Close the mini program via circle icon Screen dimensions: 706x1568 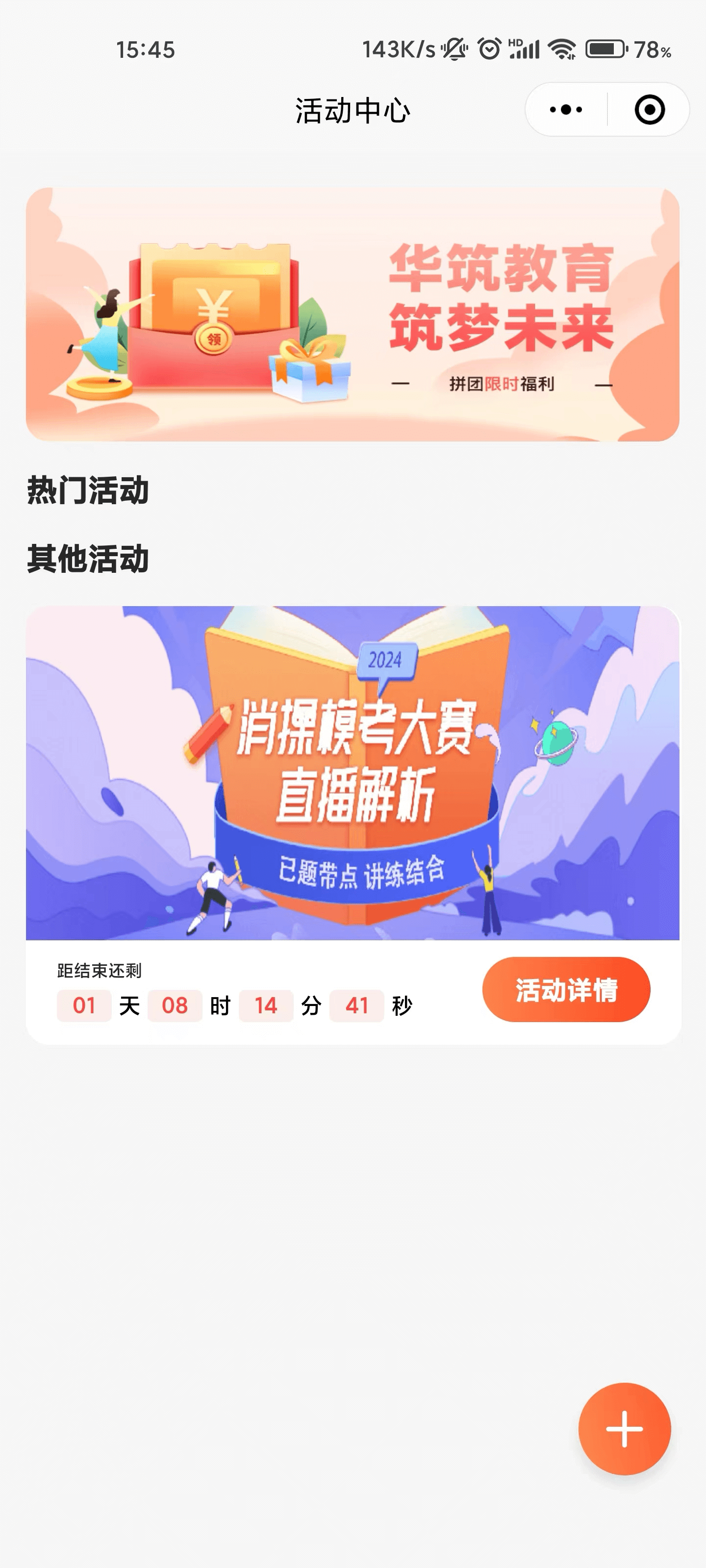(x=649, y=110)
